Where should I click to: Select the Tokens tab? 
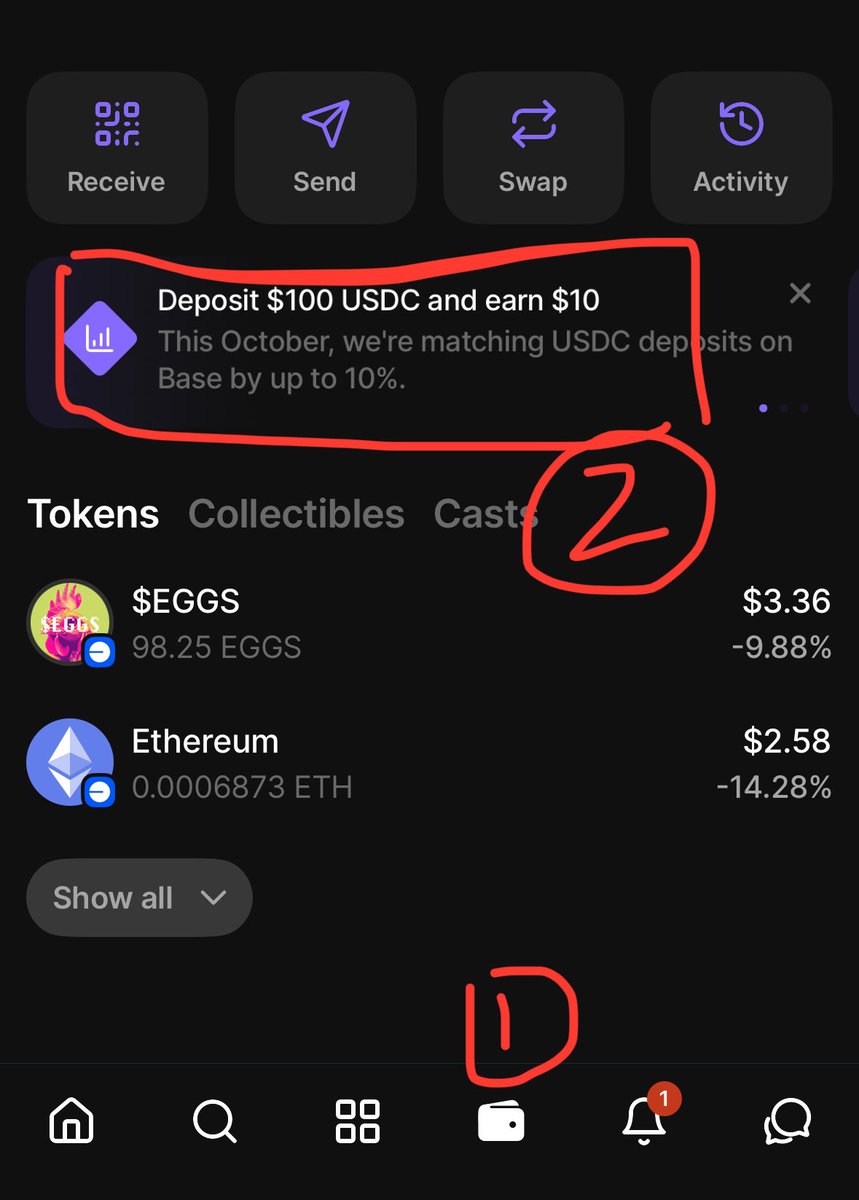pyautogui.click(x=93, y=514)
